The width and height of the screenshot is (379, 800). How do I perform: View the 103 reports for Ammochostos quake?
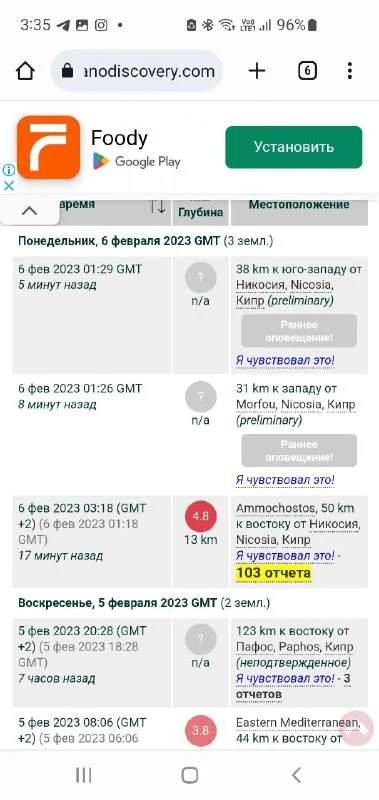(x=273, y=573)
